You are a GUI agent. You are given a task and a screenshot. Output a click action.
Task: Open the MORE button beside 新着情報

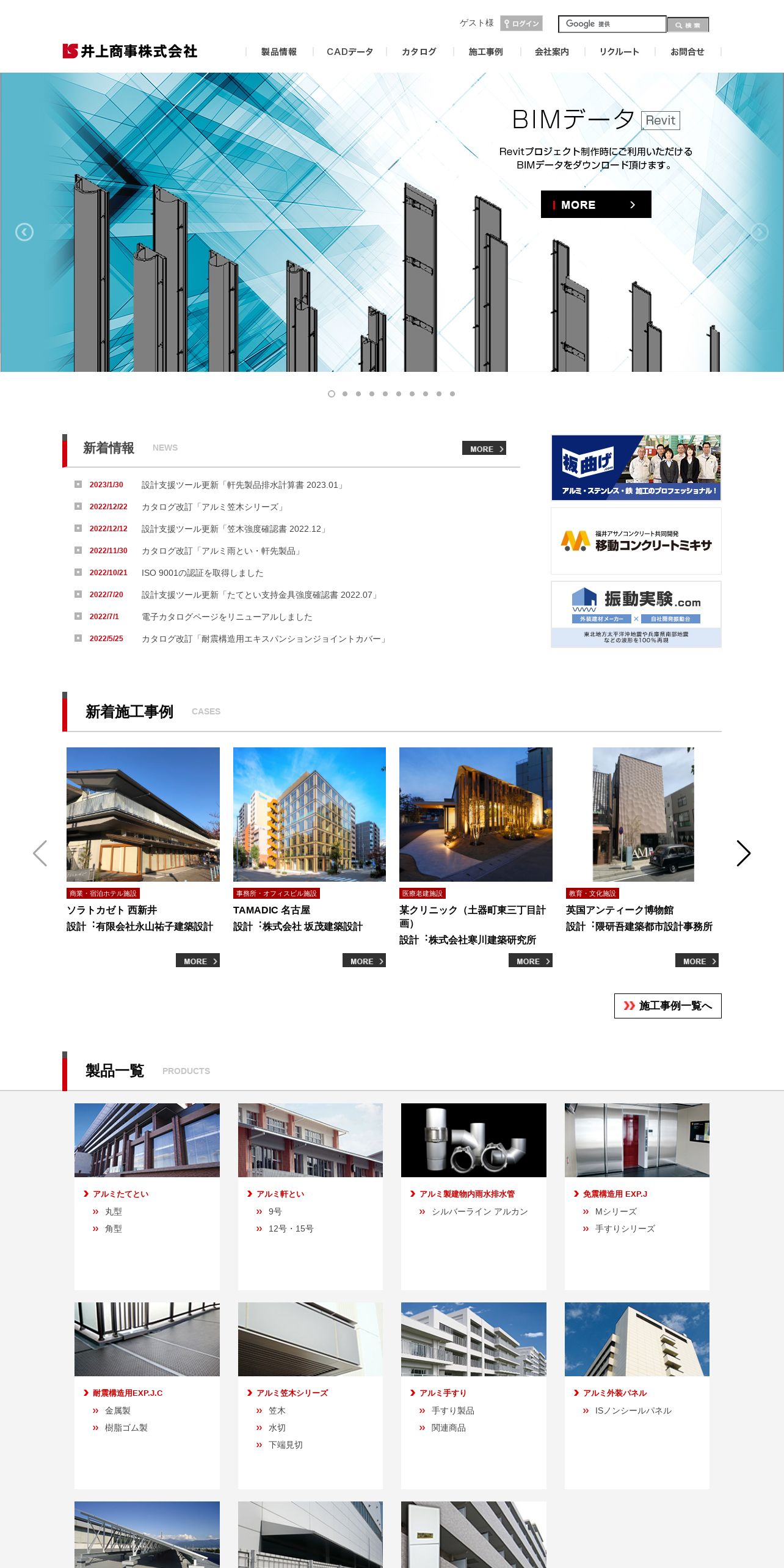pos(484,448)
